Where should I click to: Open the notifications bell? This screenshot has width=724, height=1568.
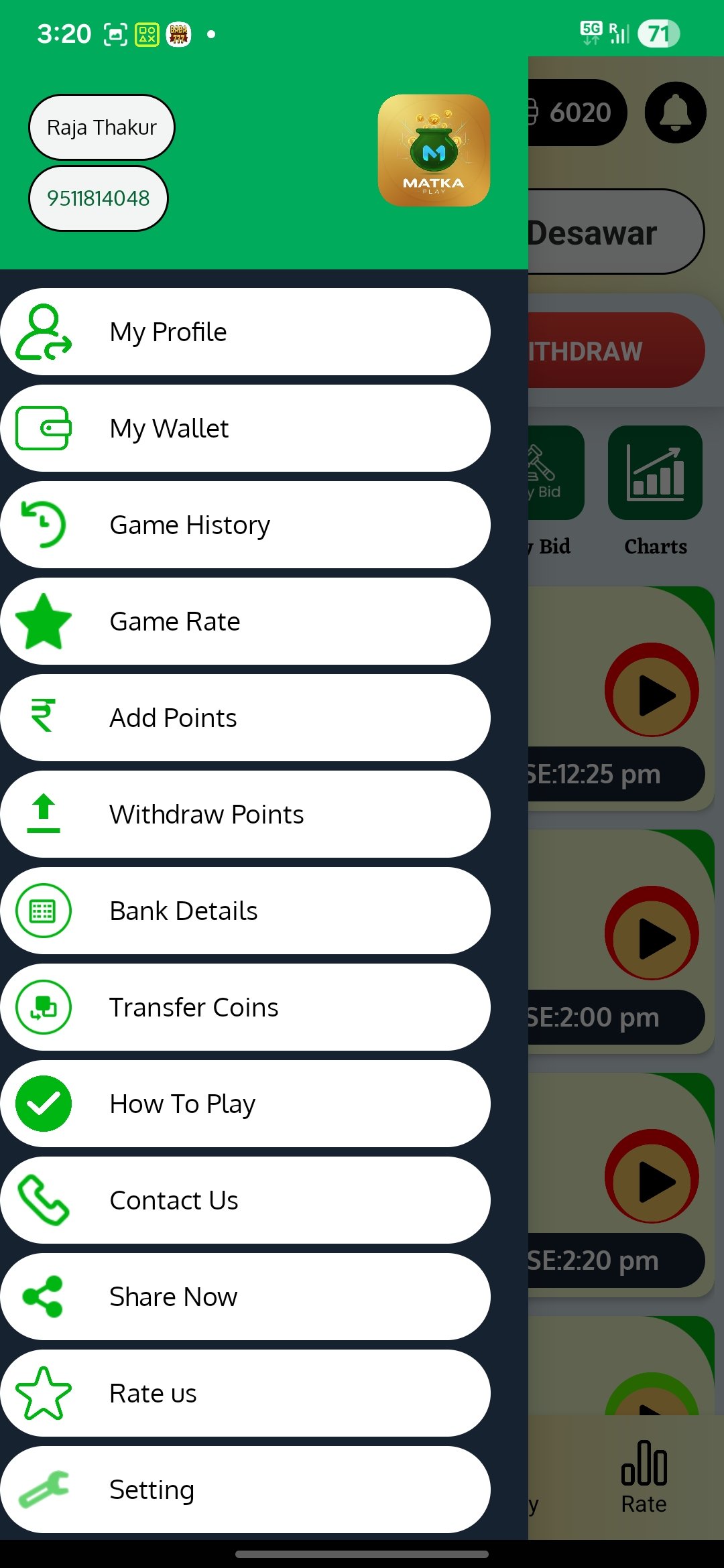point(675,113)
